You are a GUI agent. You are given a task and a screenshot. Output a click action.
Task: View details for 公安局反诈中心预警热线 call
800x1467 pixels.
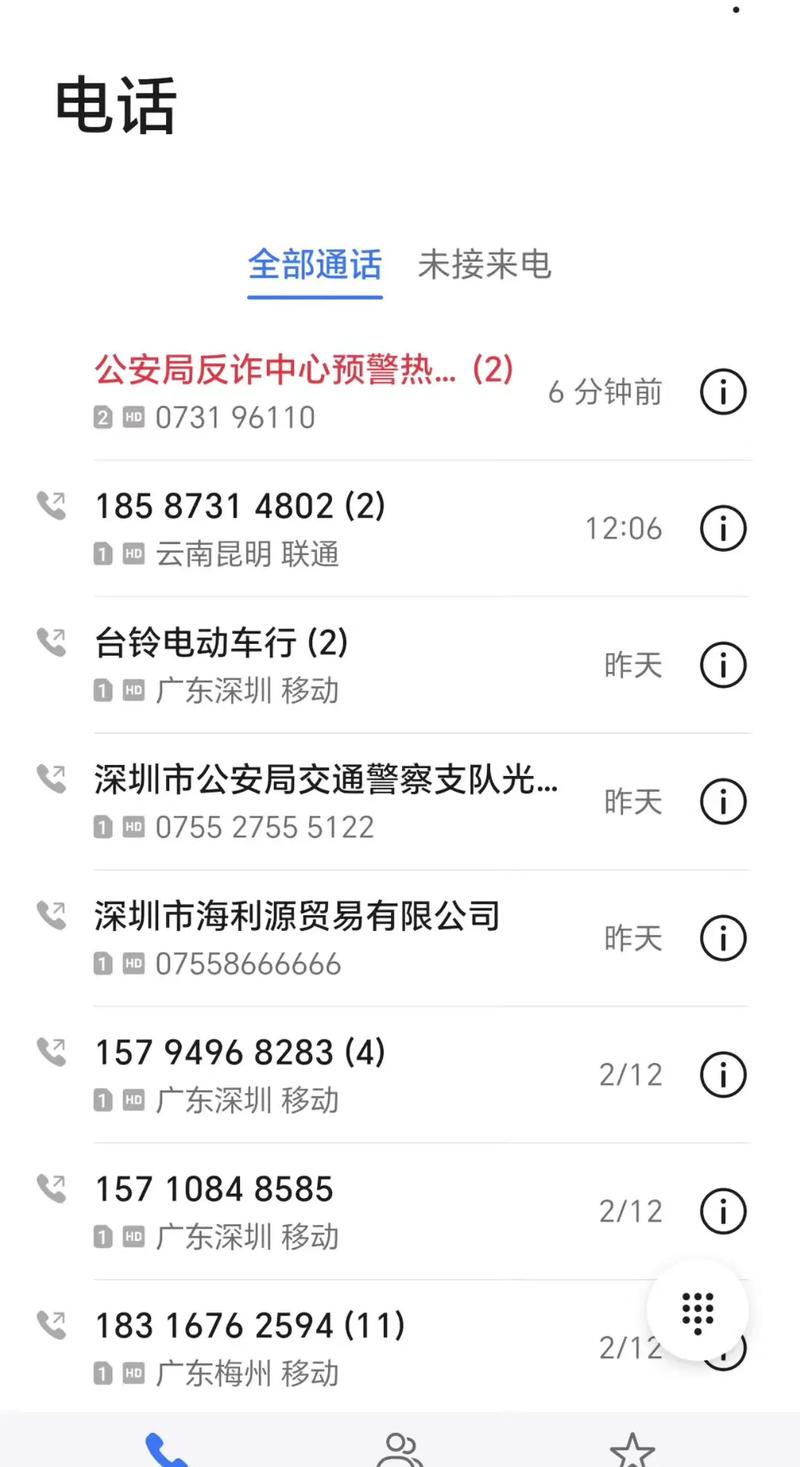coord(723,392)
